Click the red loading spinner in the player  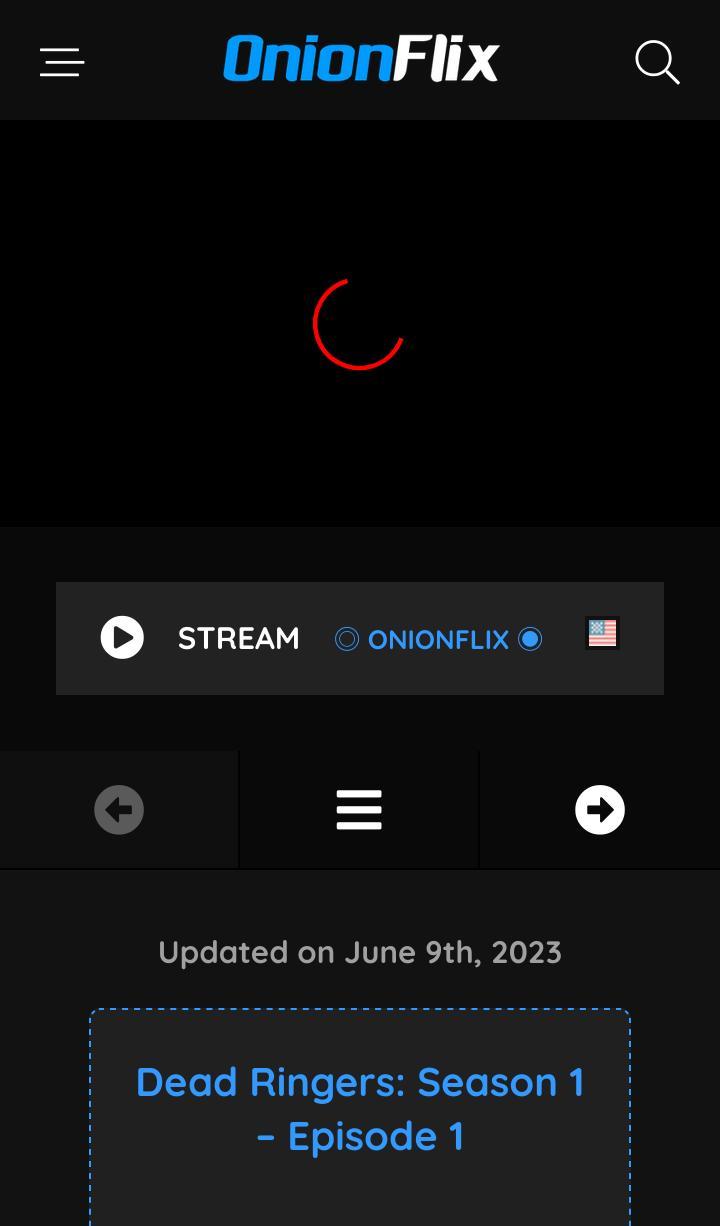pos(359,324)
